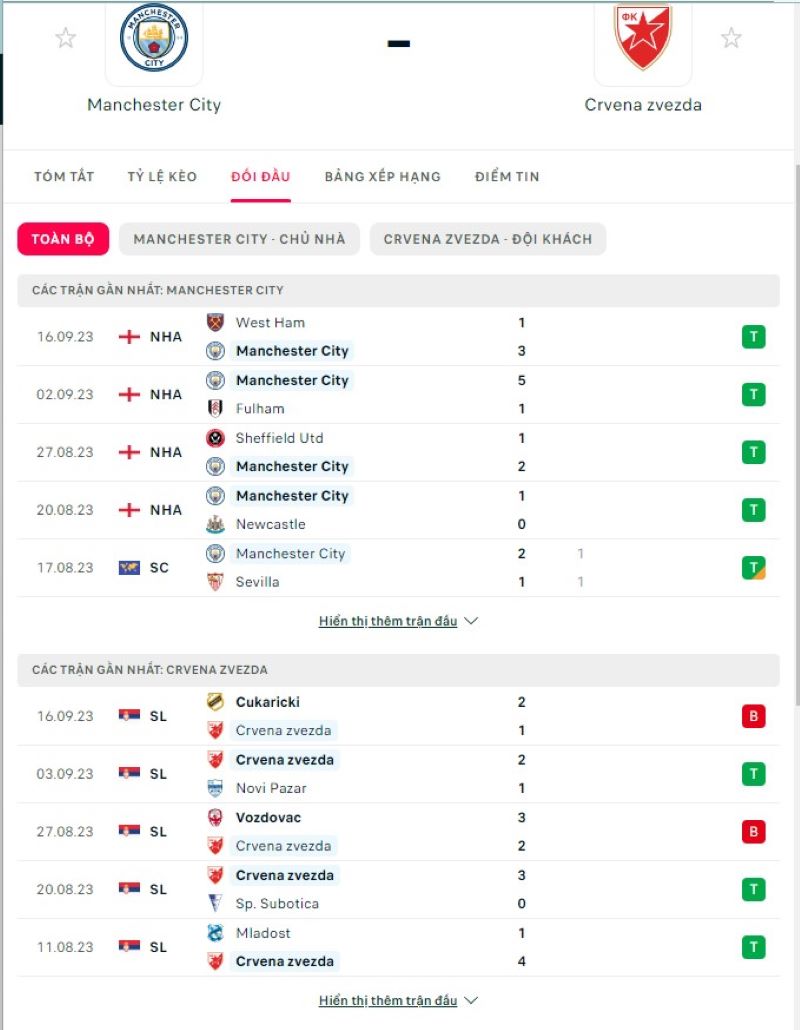Open the Vozdovac vs Crvena zvezda match
This screenshot has width=800, height=1030.
tap(398, 831)
